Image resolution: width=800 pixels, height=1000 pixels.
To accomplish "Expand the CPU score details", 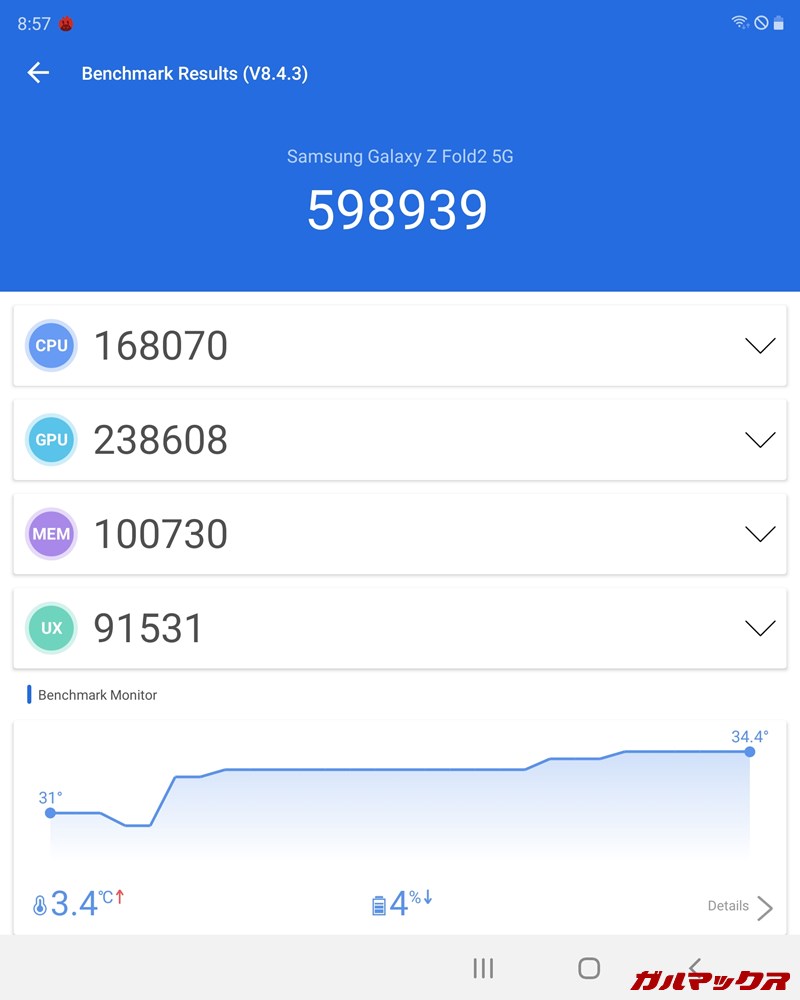I will [x=760, y=346].
